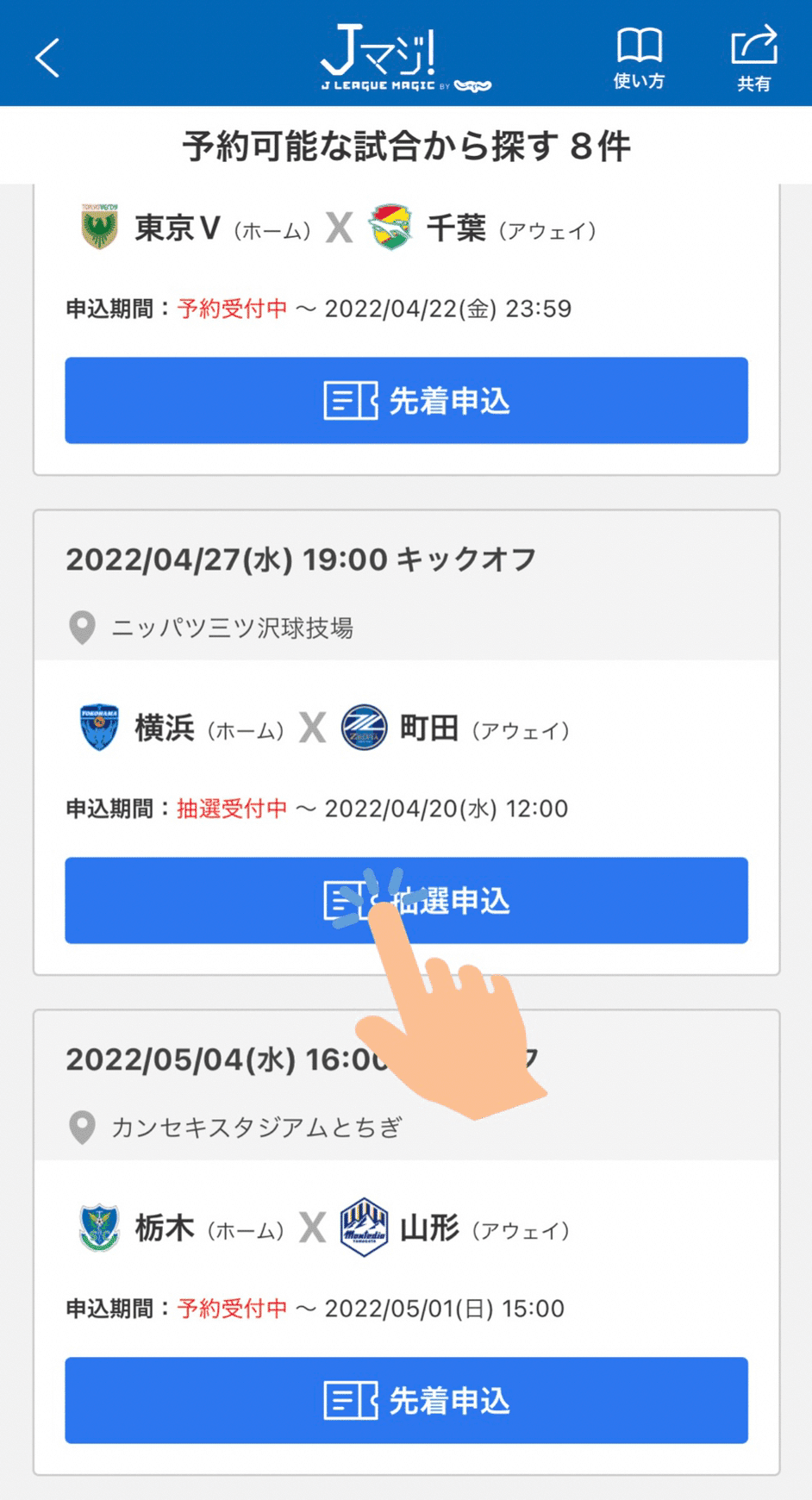Share this page via 共有

click(x=753, y=58)
